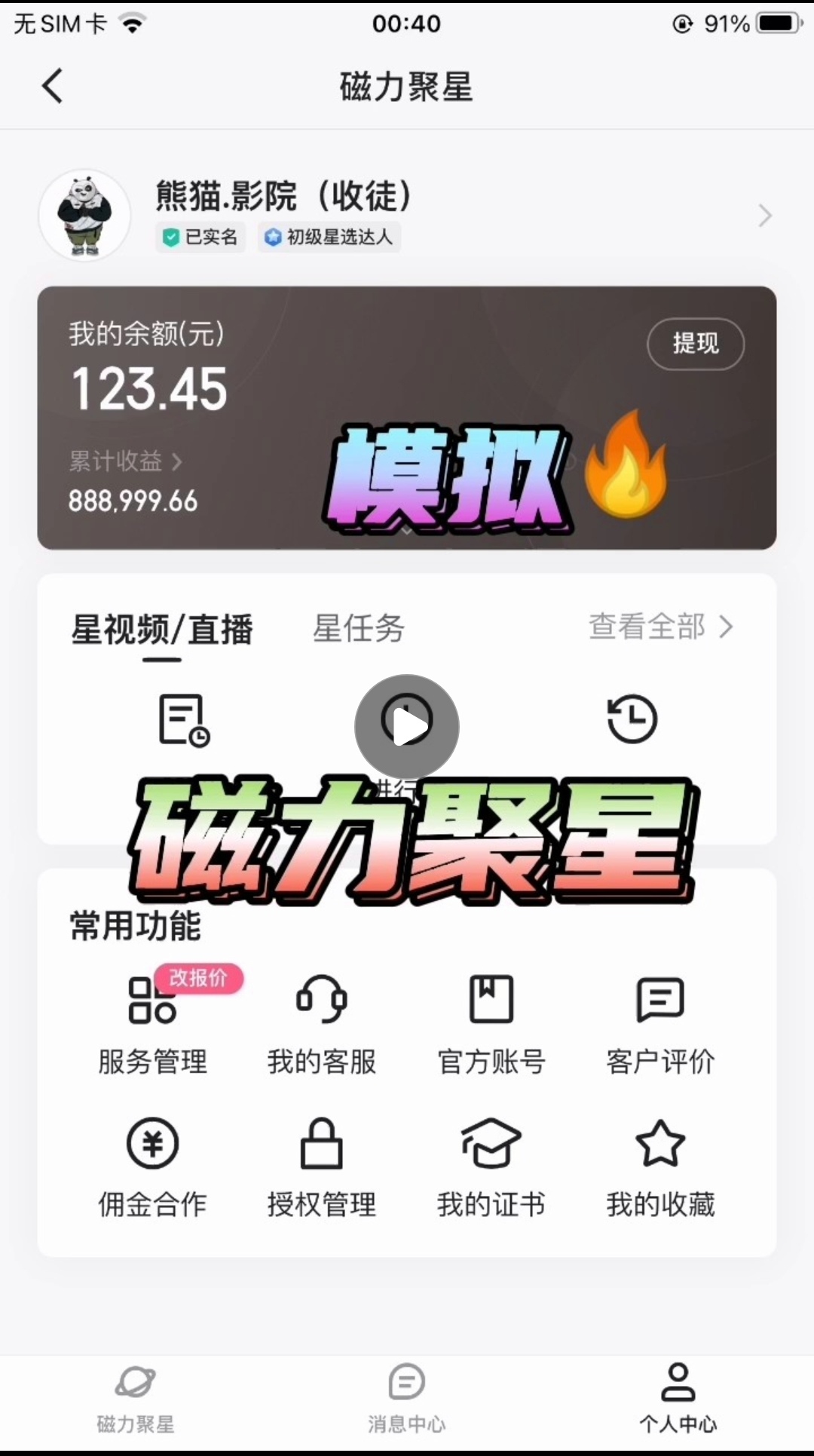This screenshot has width=814, height=1456.
Task: Go back using the top-left arrow
Action: click(52, 86)
